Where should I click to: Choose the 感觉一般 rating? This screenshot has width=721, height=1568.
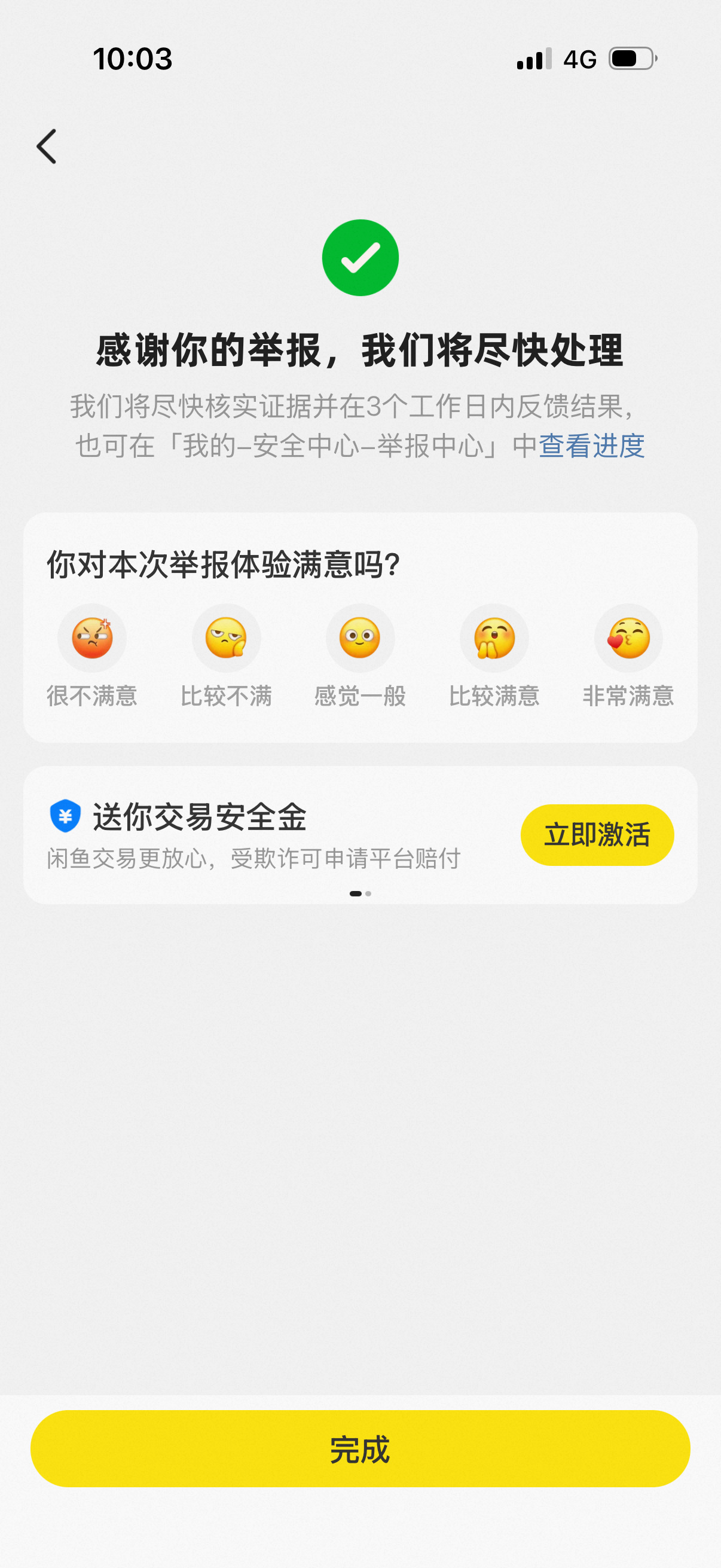[x=360, y=639]
